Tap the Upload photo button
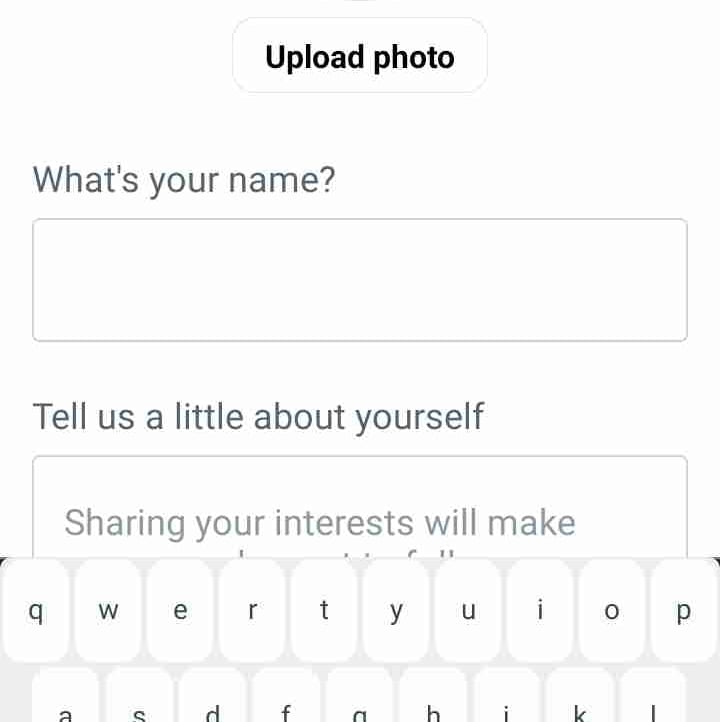Screen dimensions: 720x722 [360, 57]
